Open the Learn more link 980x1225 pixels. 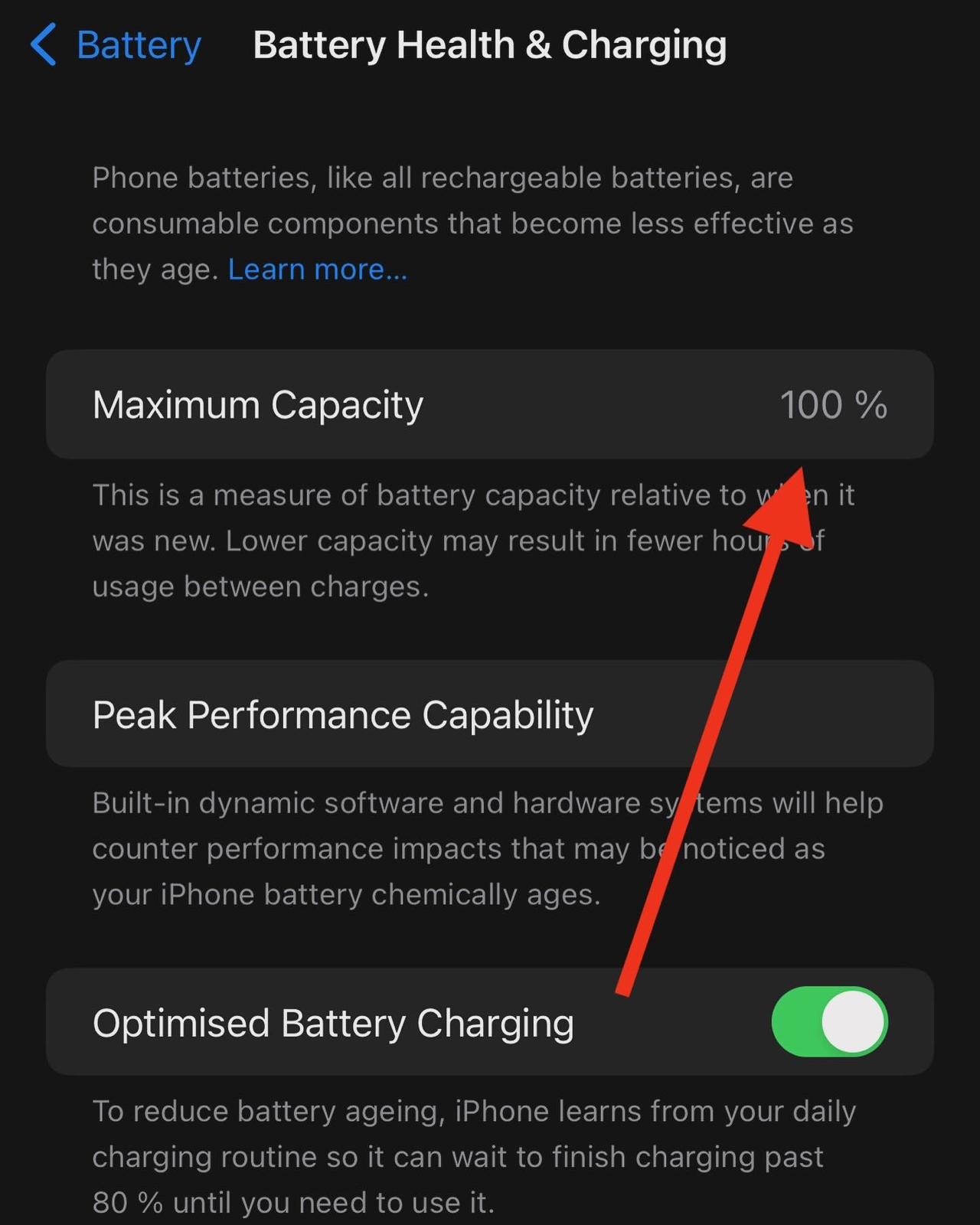coord(318,269)
